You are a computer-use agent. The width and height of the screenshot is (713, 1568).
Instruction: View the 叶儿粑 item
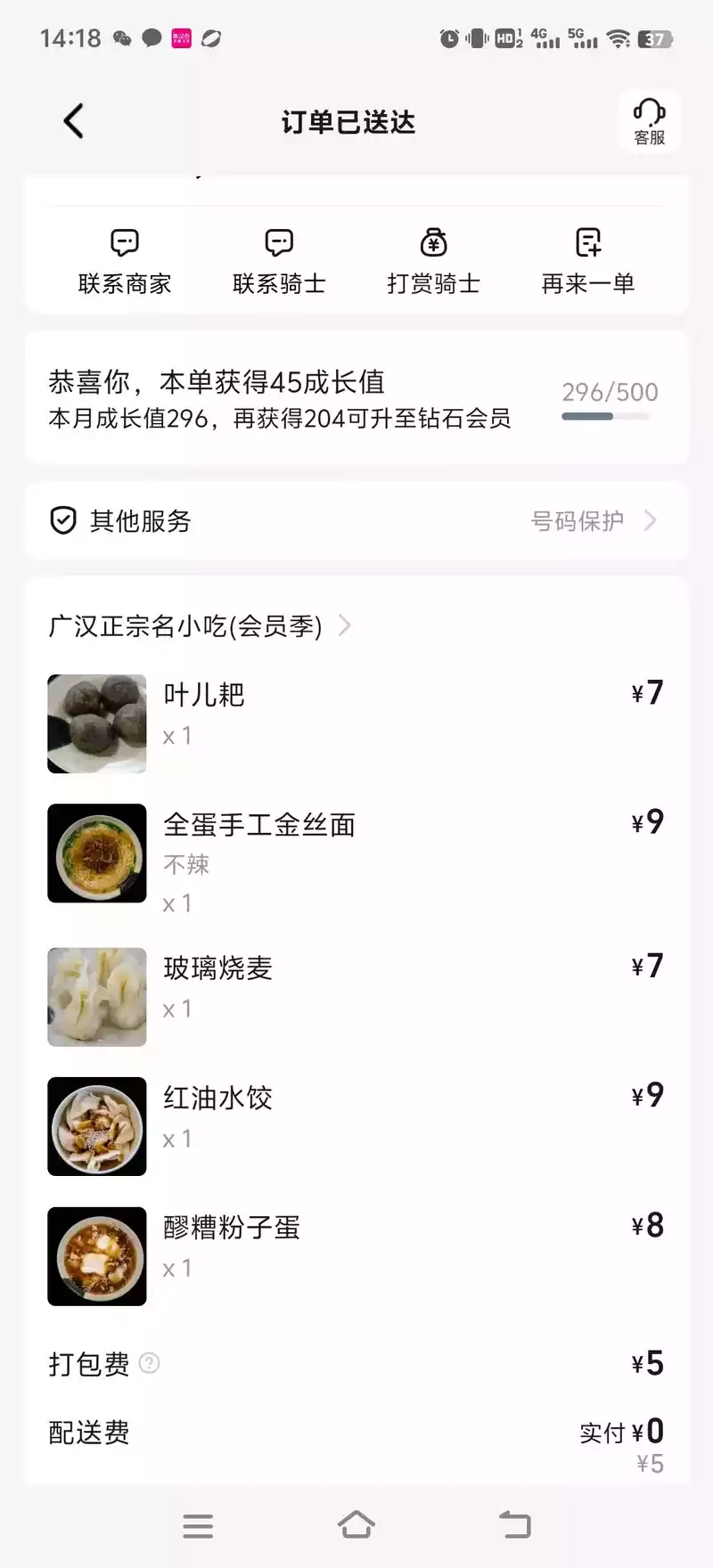[97, 723]
